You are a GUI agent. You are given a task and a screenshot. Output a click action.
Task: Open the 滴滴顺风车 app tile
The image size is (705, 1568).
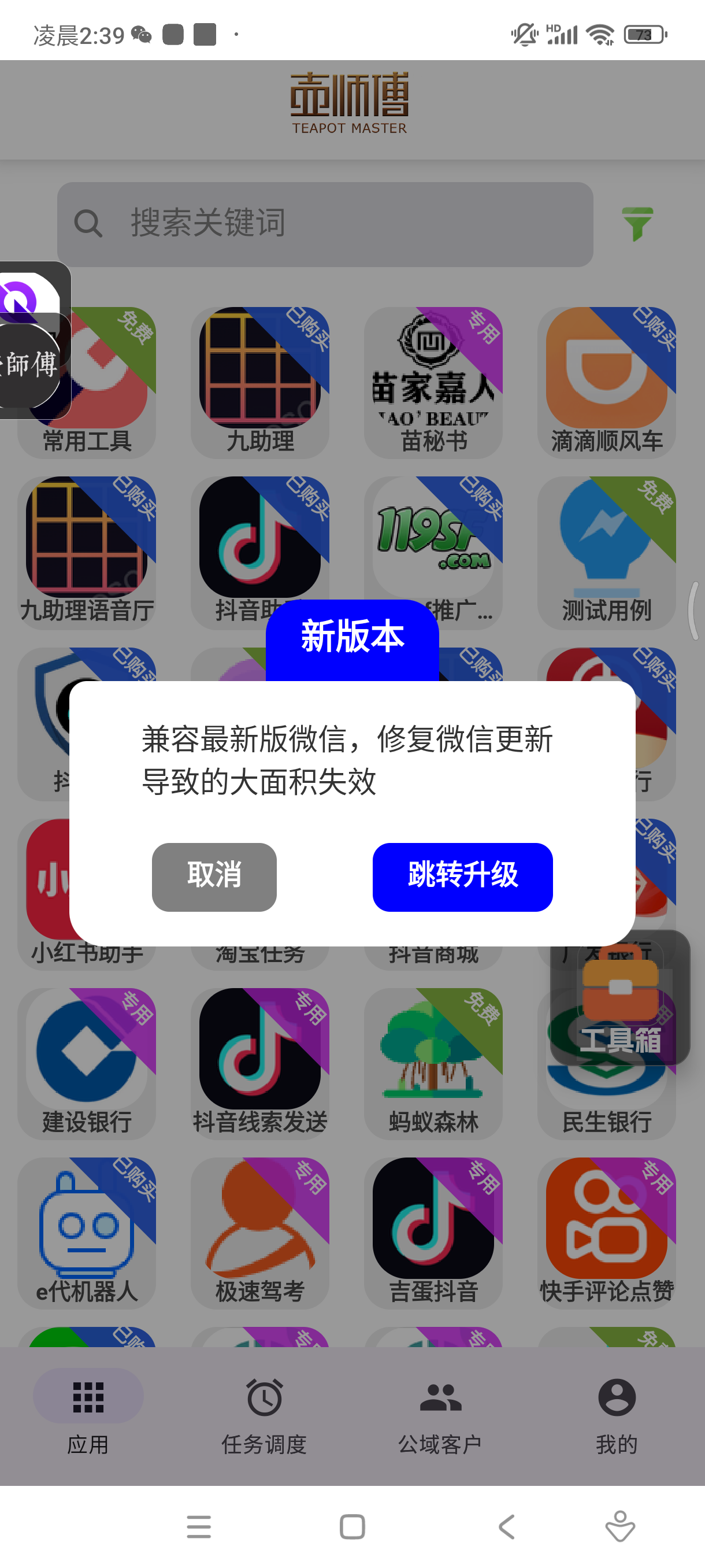point(606,382)
